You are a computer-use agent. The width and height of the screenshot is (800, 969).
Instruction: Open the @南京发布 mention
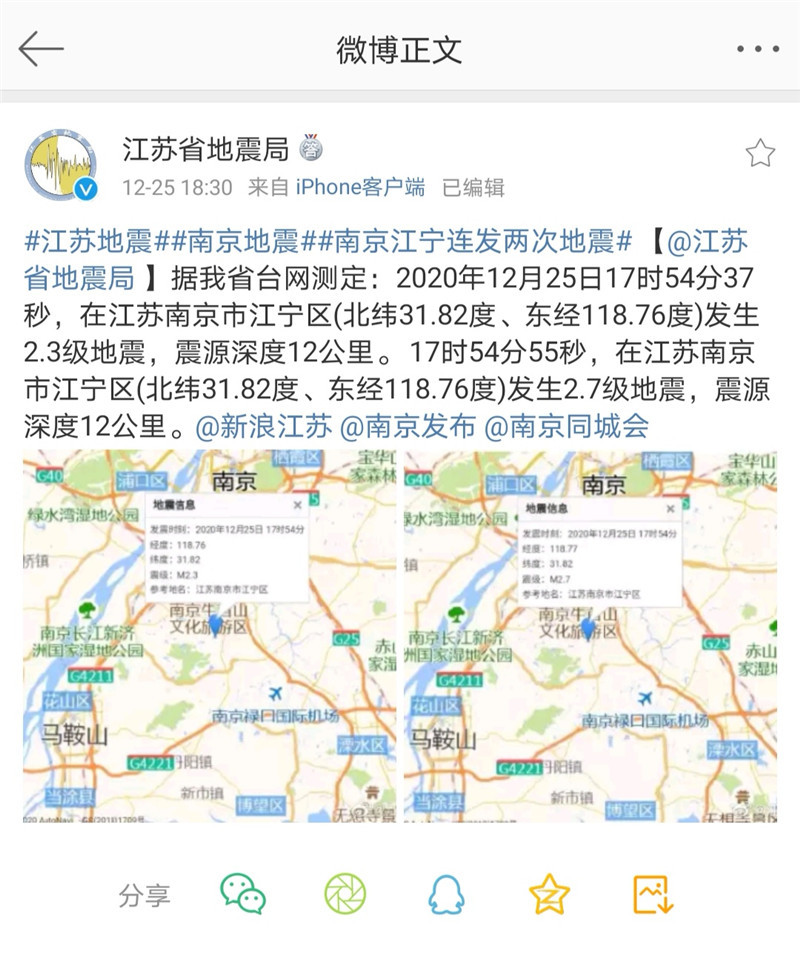[408, 426]
